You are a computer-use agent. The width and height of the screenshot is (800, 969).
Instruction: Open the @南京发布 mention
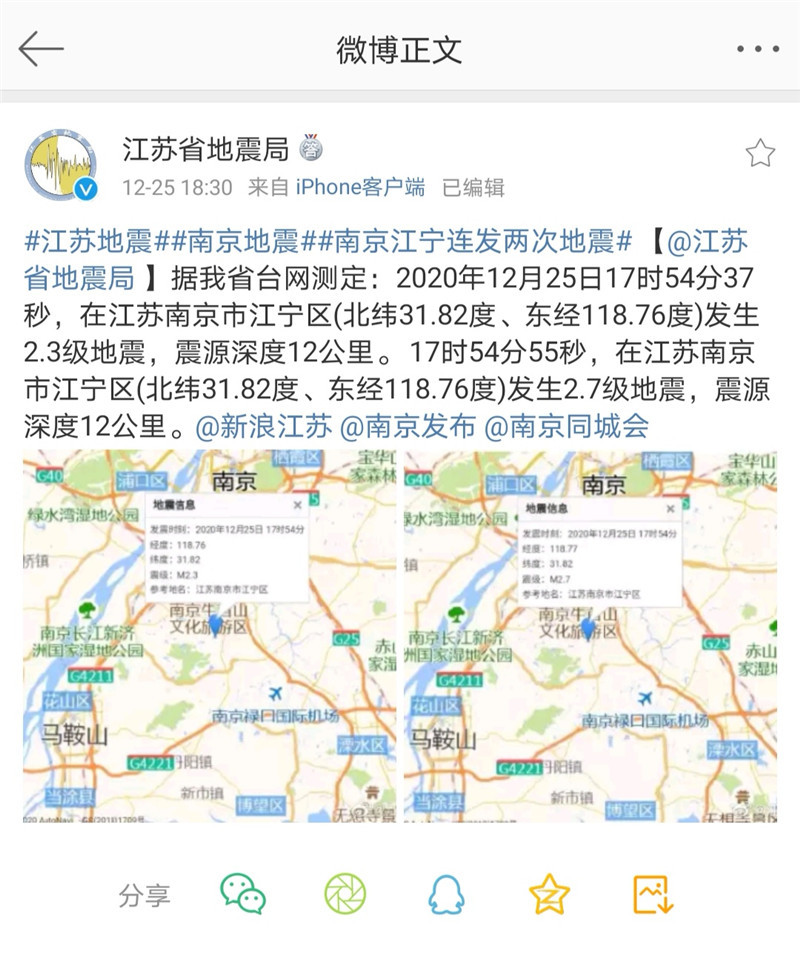[408, 426]
